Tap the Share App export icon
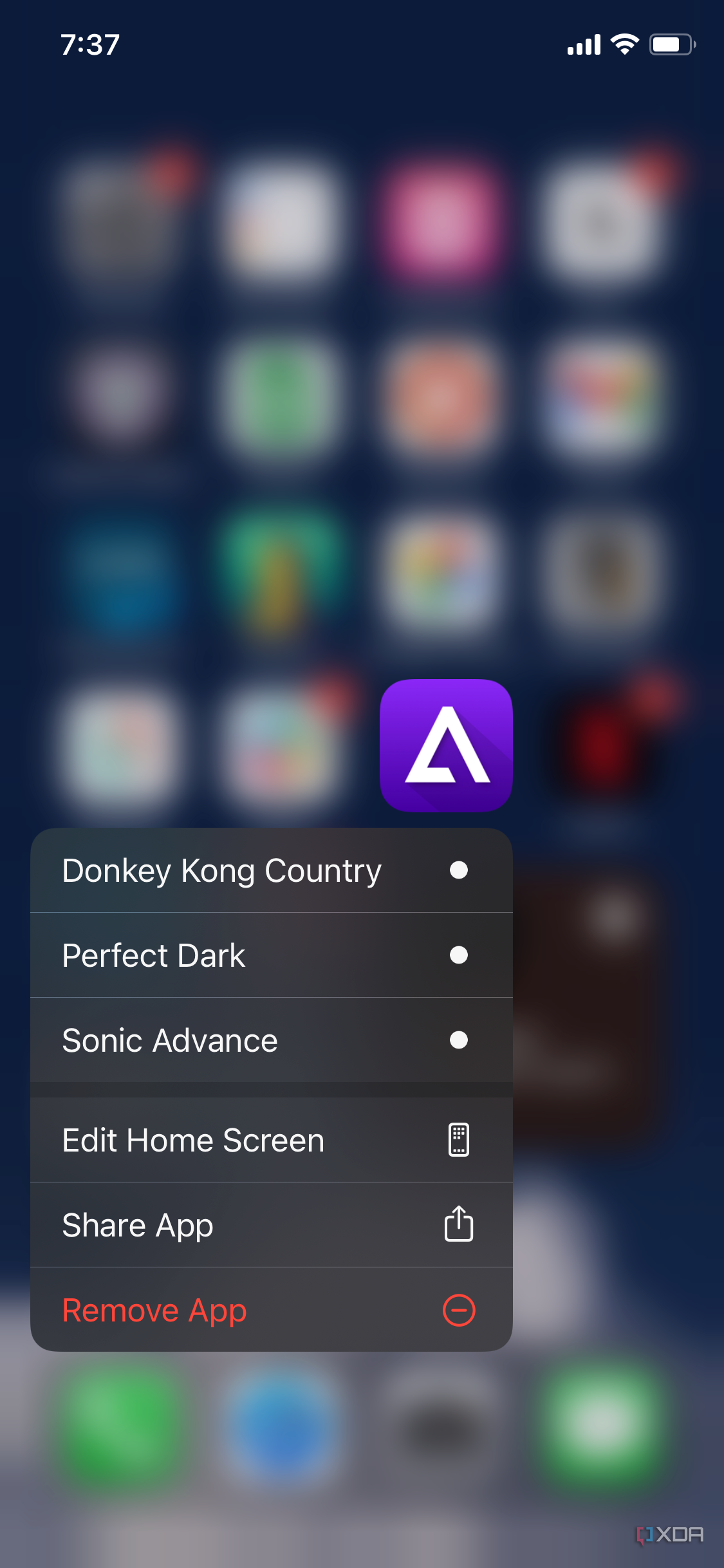Viewport: 724px width, 1568px height. tap(458, 1225)
